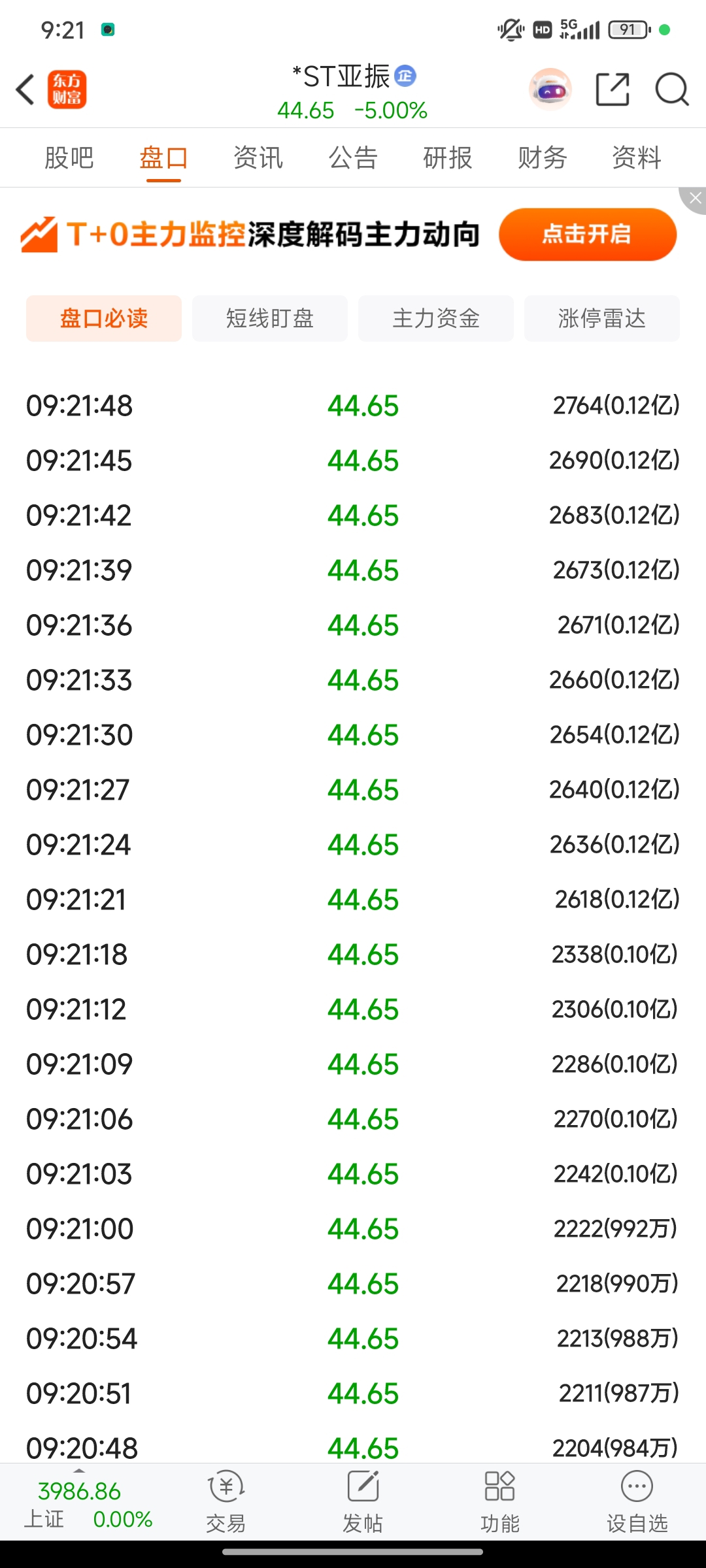Go back using the top-left arrow
Viewport: 706px width, 1568px height.
coord(26,90)
